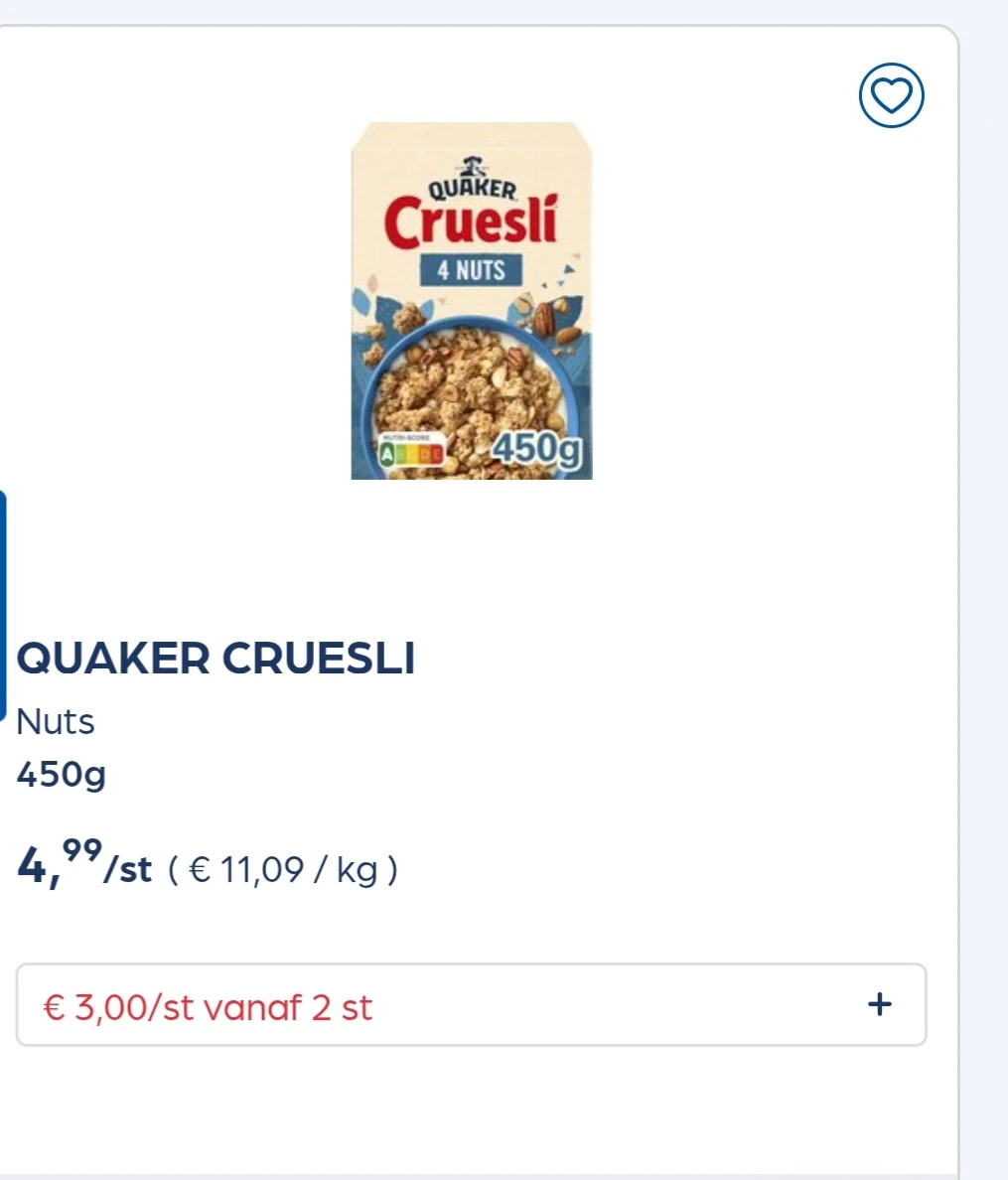Add Quaker Cruesli to favorites
Screen dimensions: 1008x1180
(x=891, y=96)
